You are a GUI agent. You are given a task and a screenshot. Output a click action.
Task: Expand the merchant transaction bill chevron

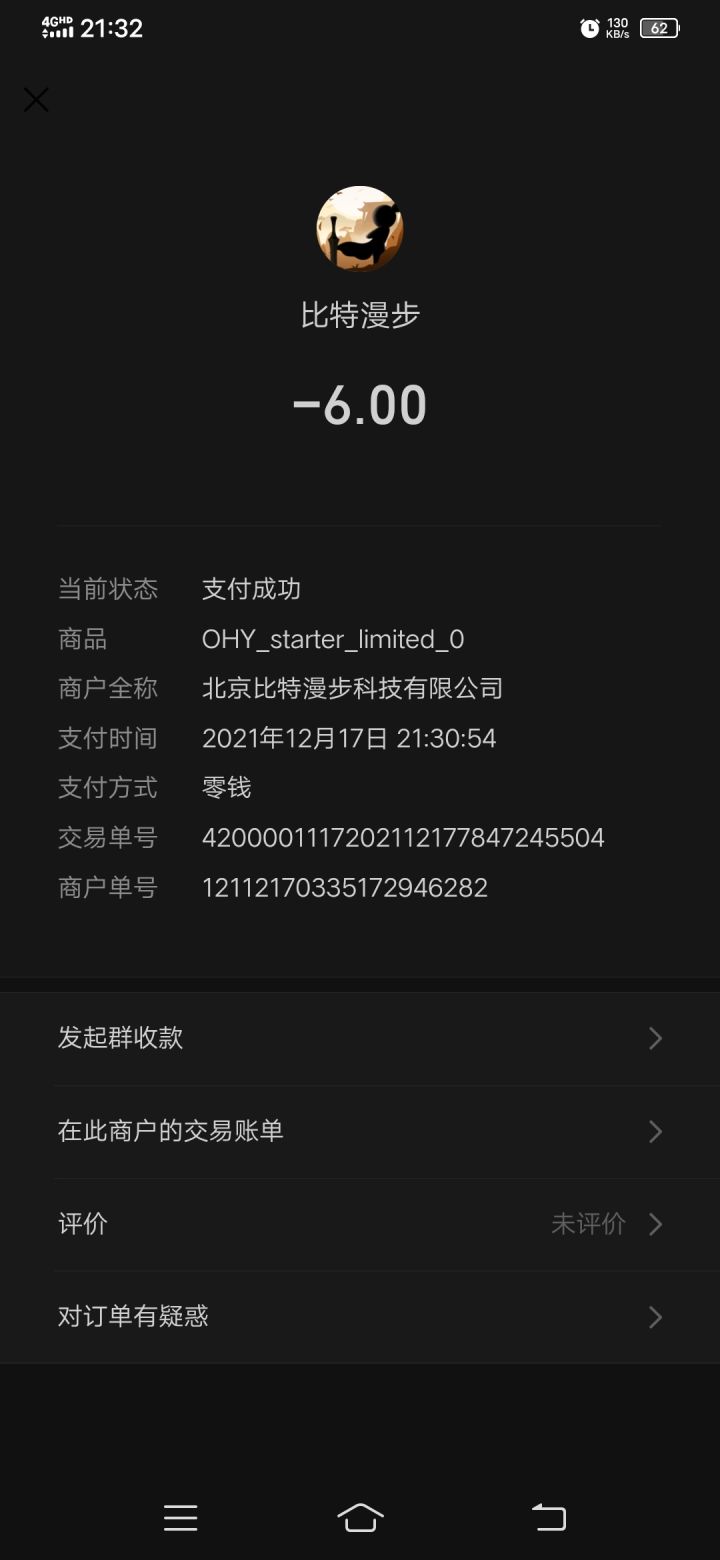click(655, 1130)
